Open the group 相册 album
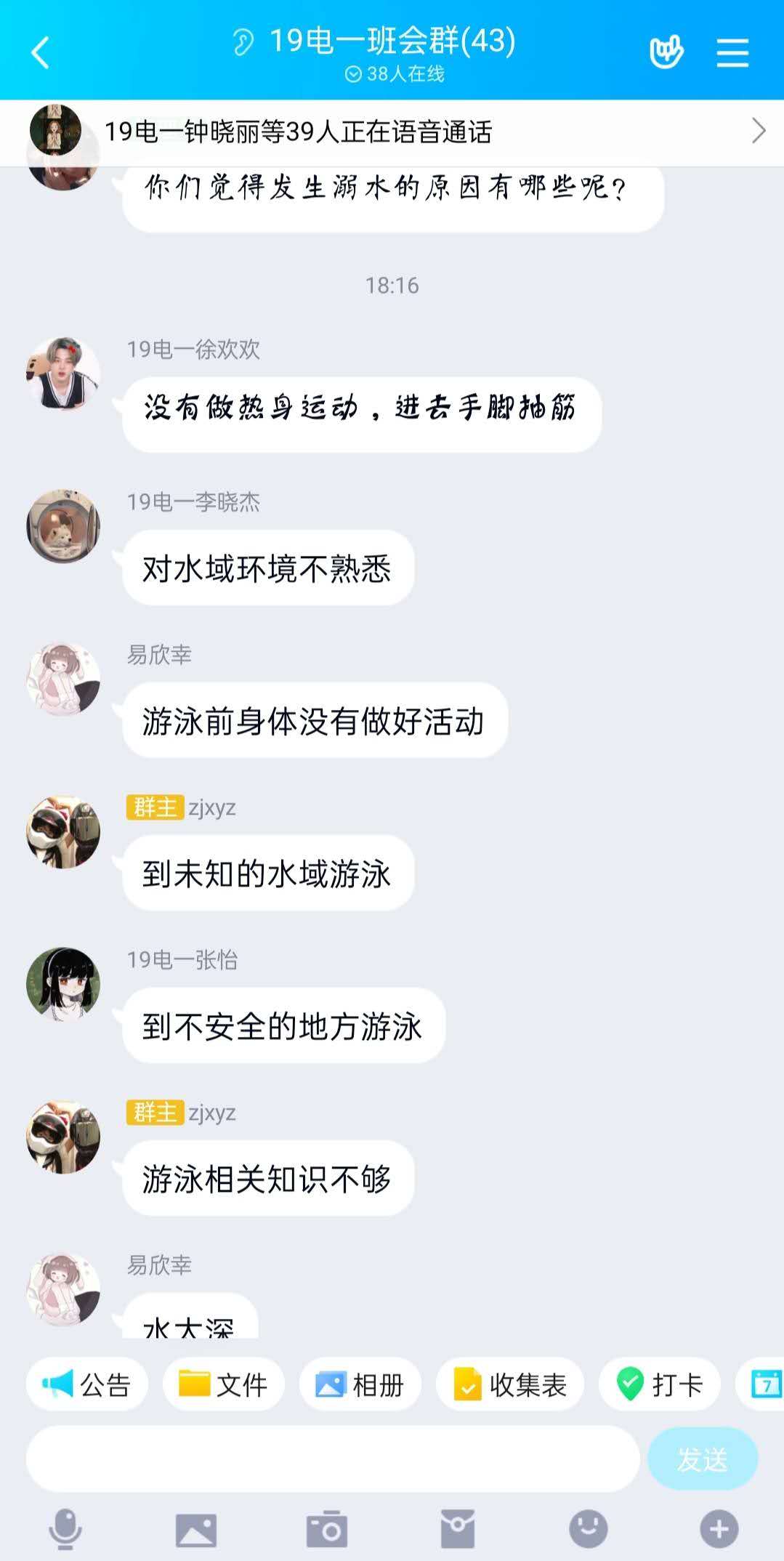784x1561 pixels. coord(360,1384)
